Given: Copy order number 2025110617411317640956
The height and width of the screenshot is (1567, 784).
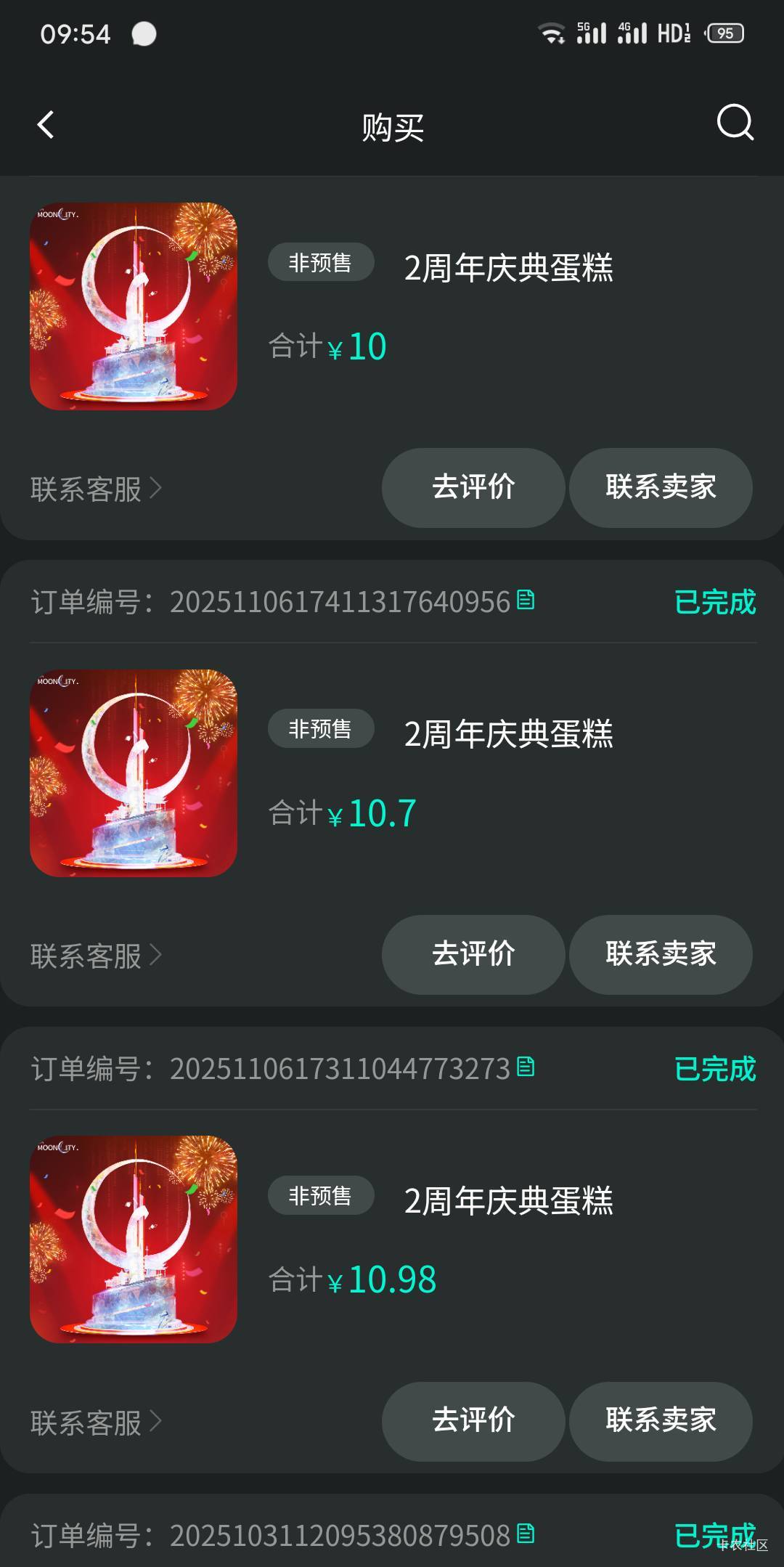Looking at the screenshot, I should 526,601.
